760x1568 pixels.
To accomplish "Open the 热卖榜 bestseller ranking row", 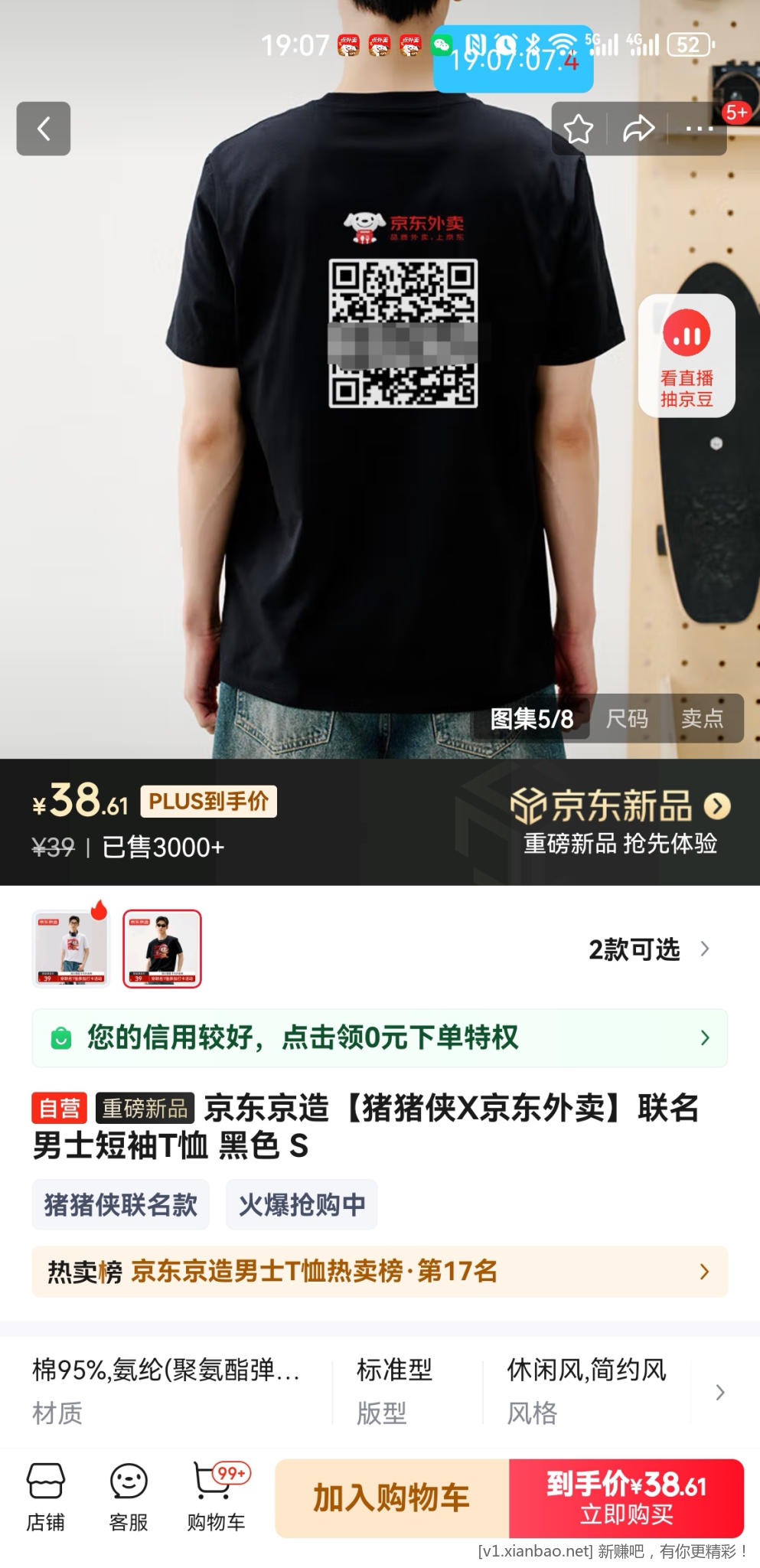I will 380,1271.
